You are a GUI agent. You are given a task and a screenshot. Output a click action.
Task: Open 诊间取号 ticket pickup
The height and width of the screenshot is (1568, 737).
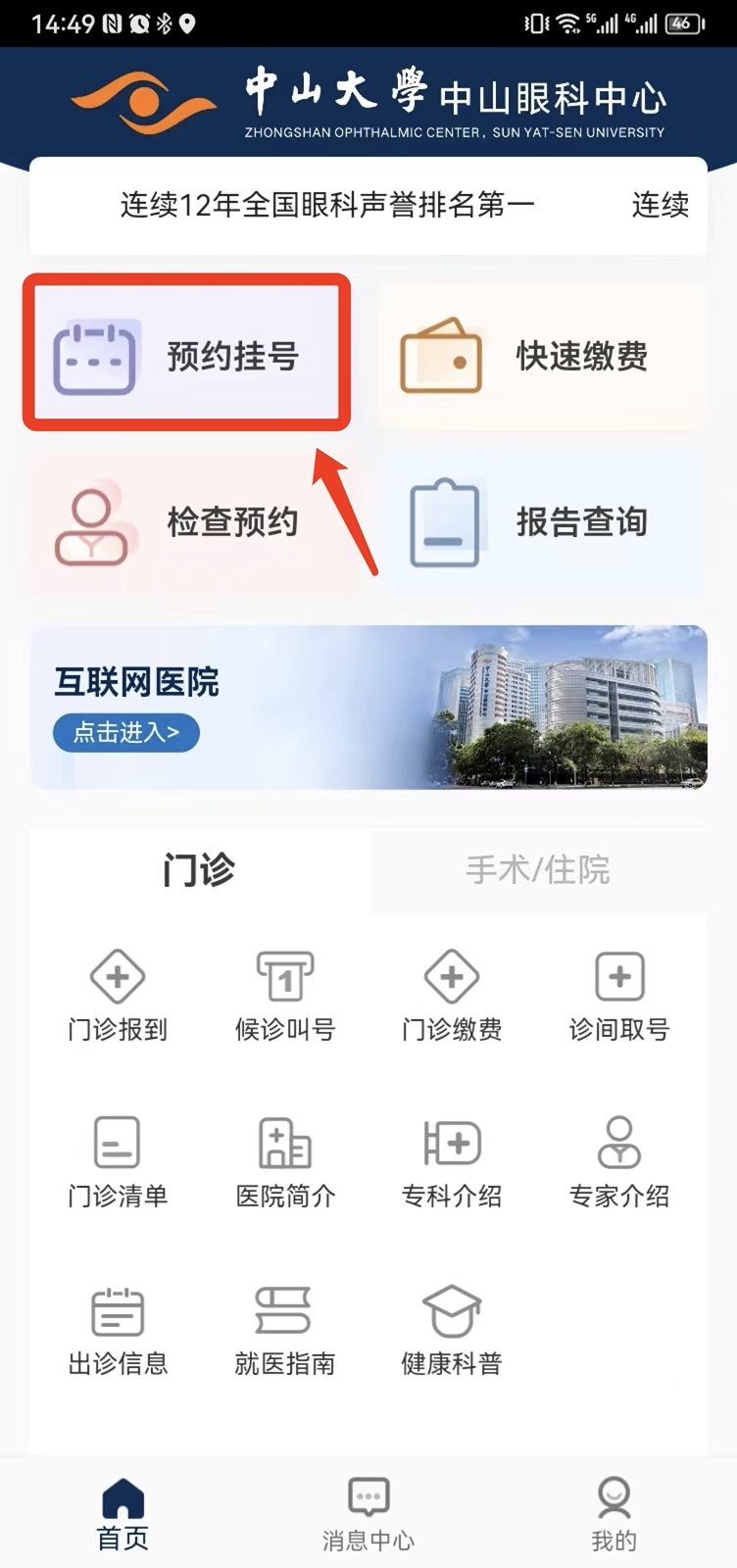(619, 996)
